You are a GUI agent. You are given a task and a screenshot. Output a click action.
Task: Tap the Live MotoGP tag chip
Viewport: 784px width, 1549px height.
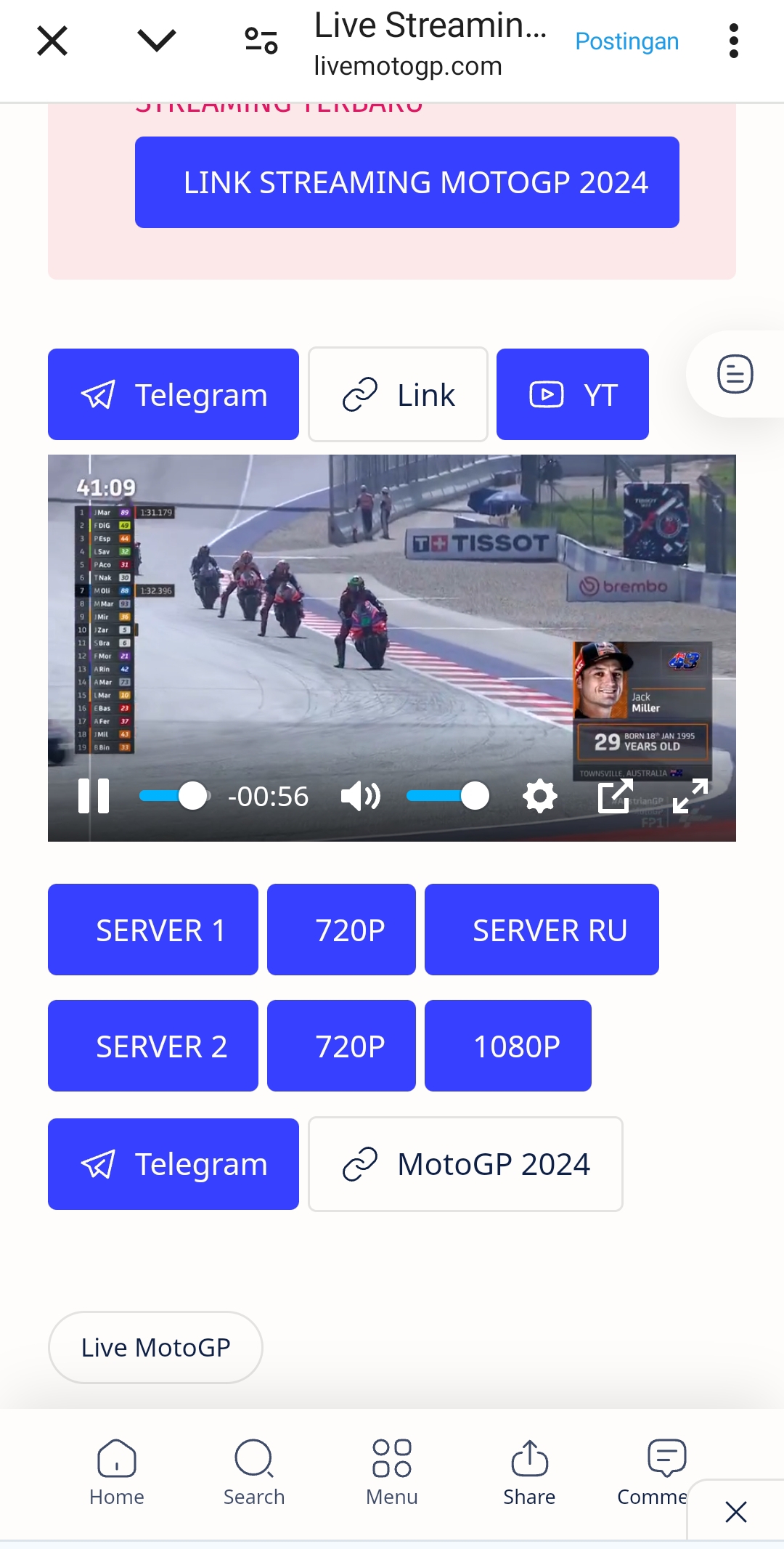pos(155,1347)
